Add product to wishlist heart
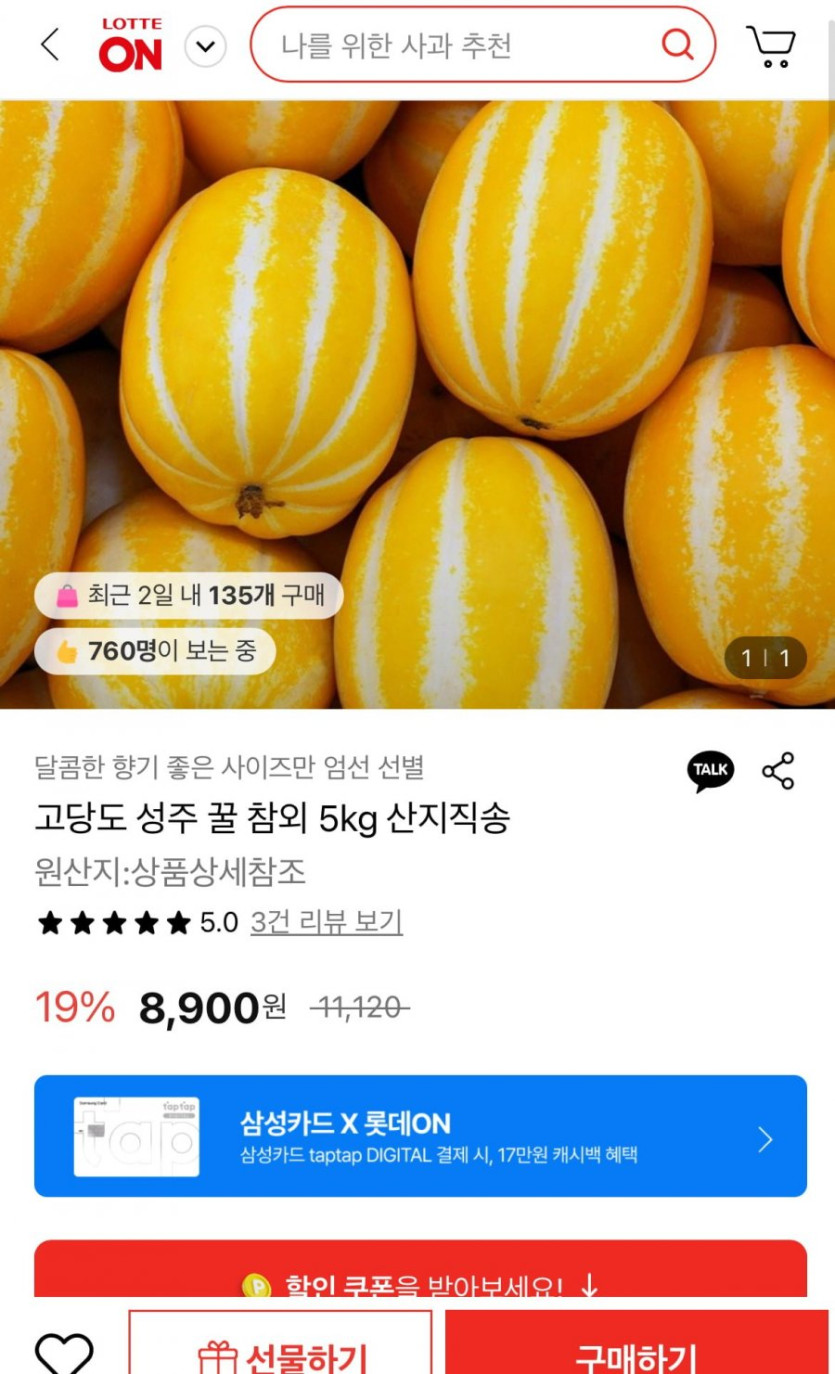 pos(64,1354)
